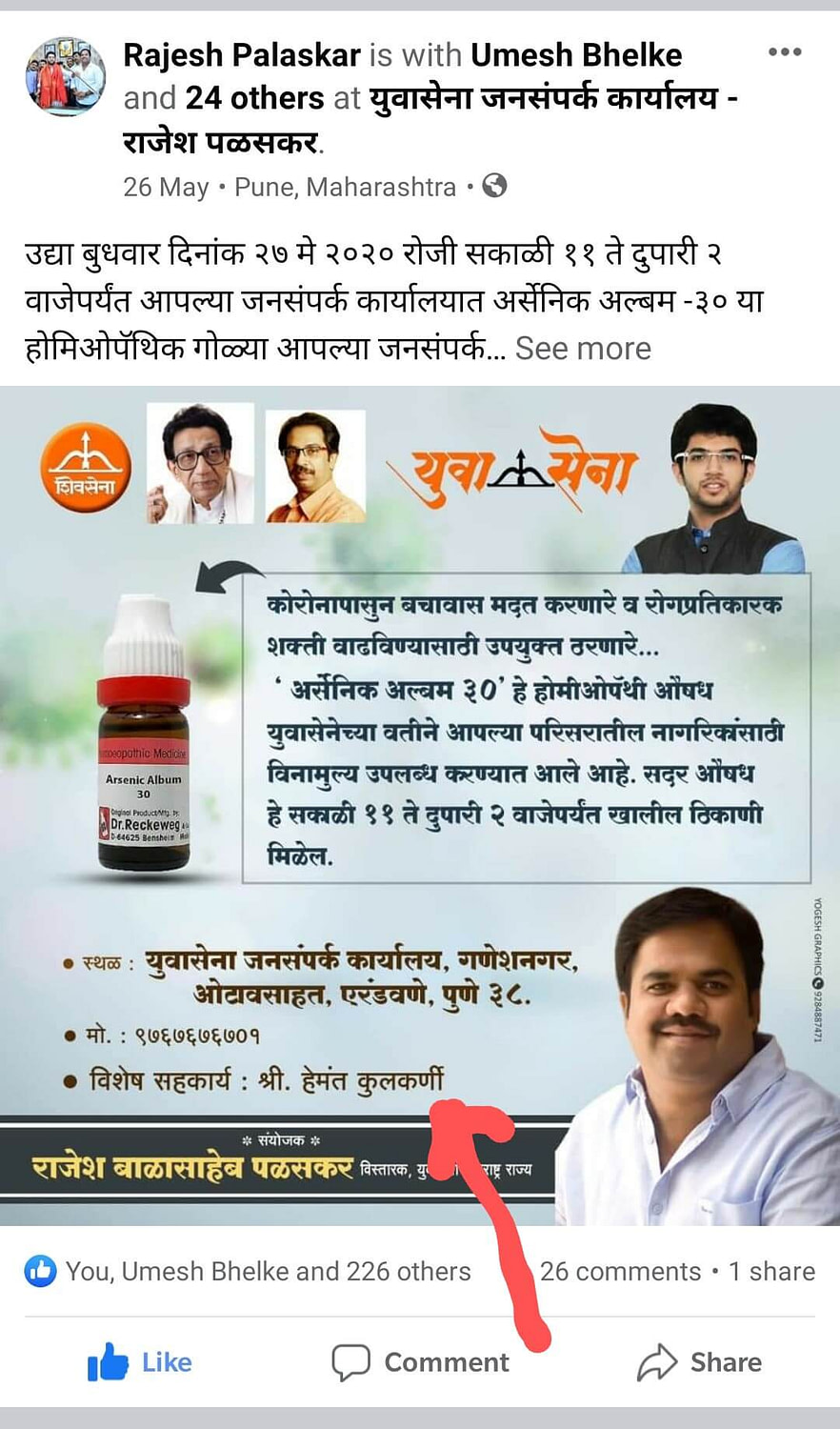
Task: Open Rajesh Palaskar's profile picture
Action: click(x=66, y=77)
